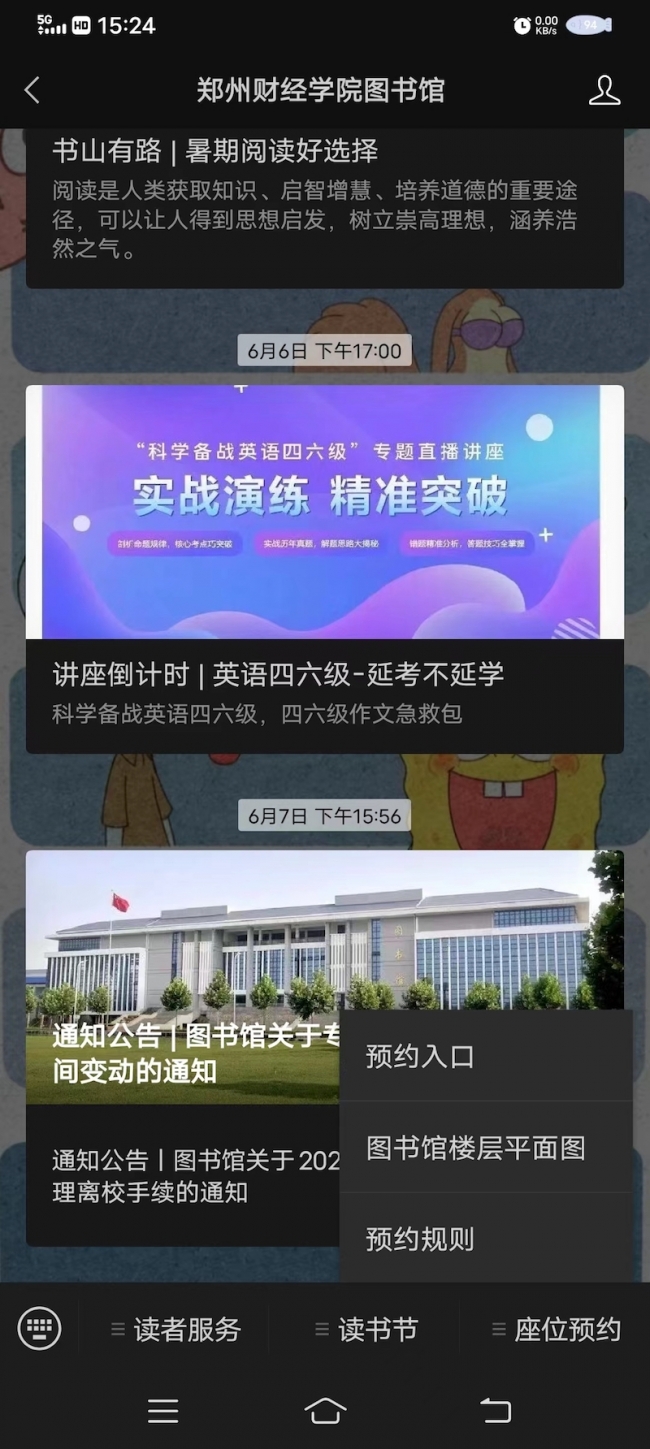Expand the 读者服务 menu
Screen dimensions: 650x1449
pyautogui.click(x=176, y=1329)
